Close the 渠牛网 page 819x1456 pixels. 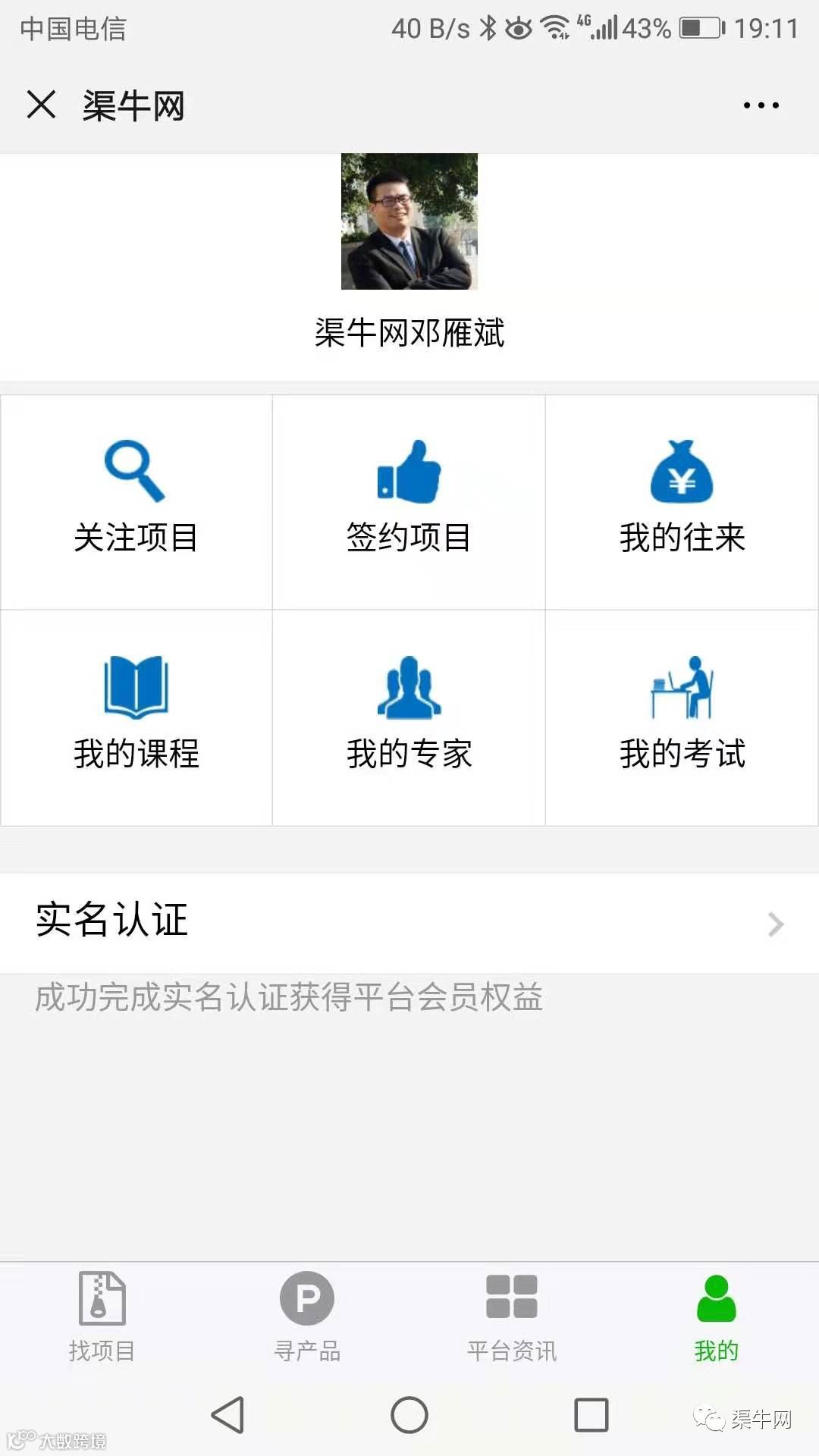(42, 105)
